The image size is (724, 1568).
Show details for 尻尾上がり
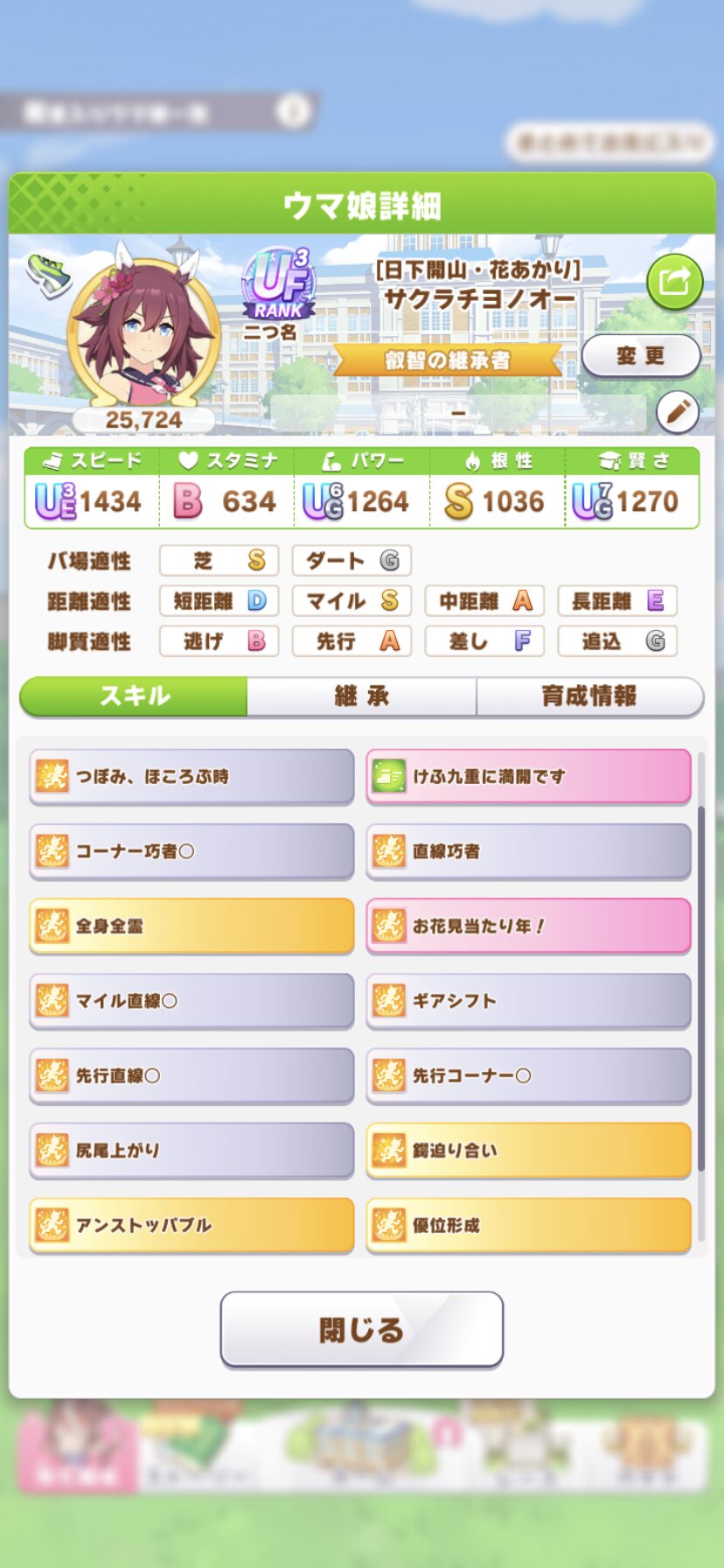(x=191, y=1151)
